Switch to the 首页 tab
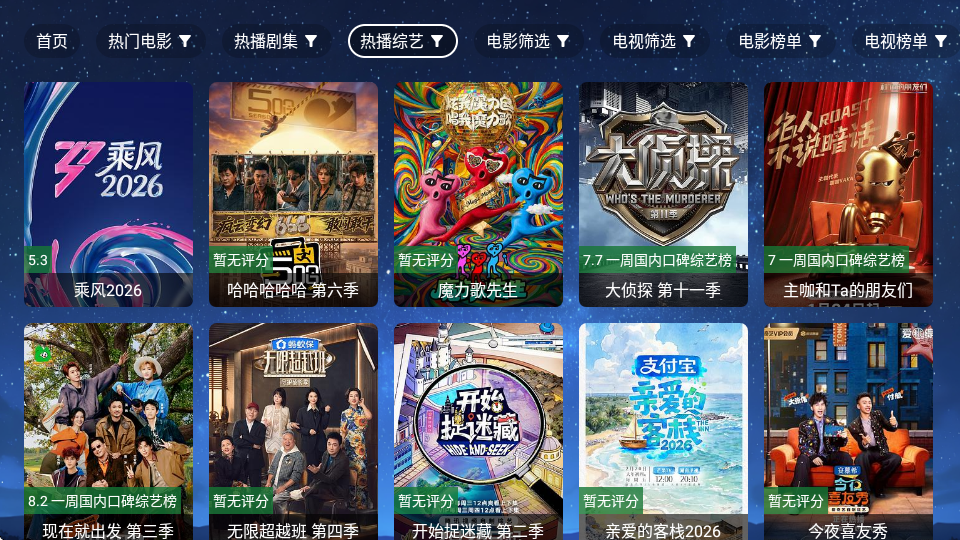The image size is (960, 540). [52, 41]
